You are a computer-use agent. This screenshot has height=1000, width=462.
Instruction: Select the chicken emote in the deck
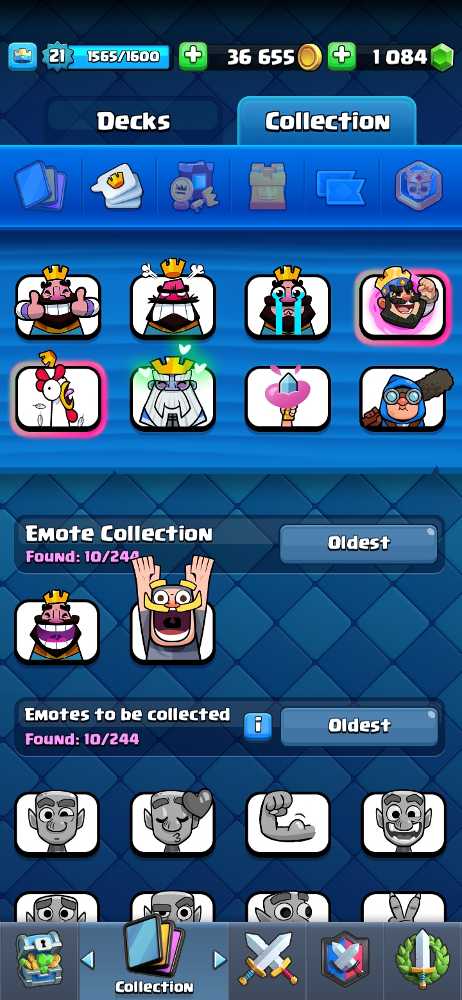point(57,395)
